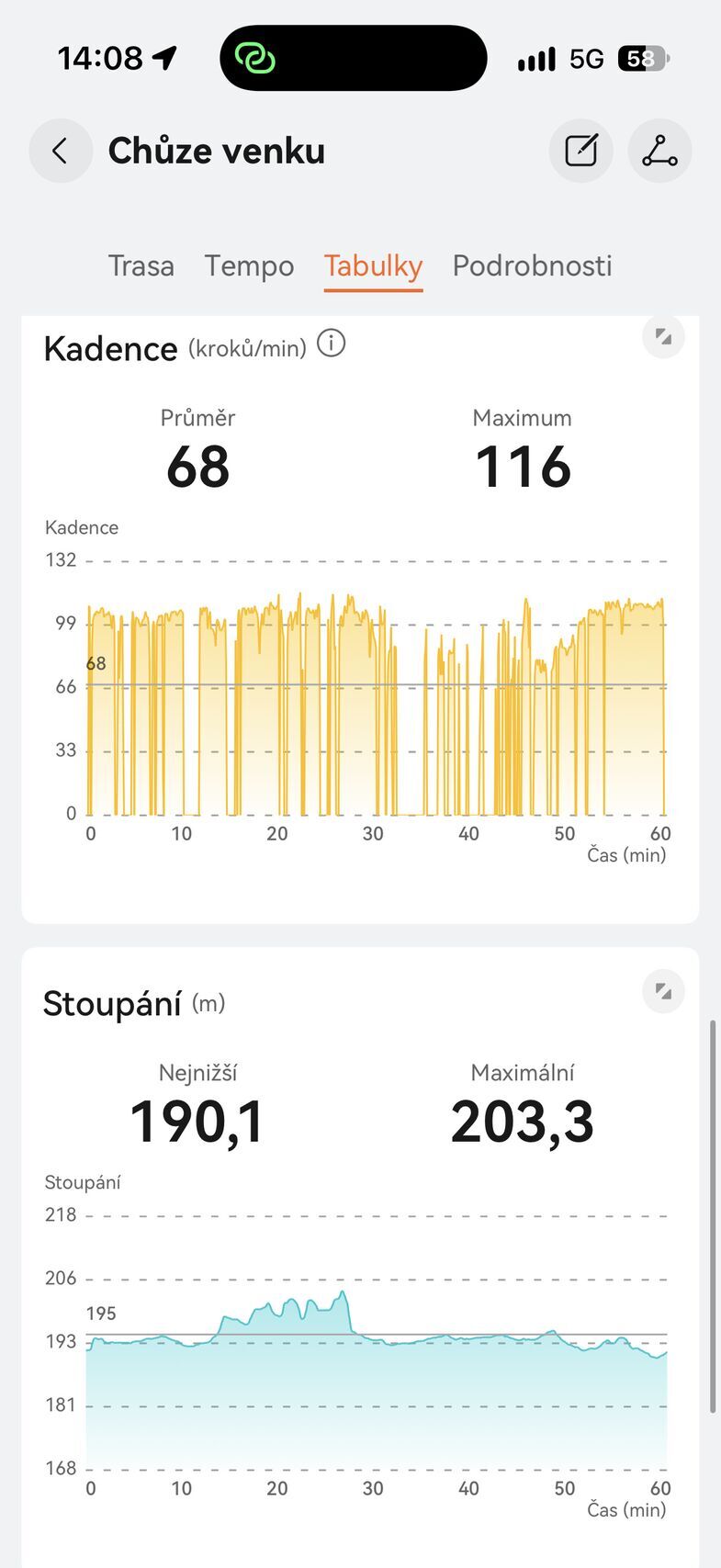
Task: Expand the Kadence chart to fullscreen
Action: click(x=663, y=337)
